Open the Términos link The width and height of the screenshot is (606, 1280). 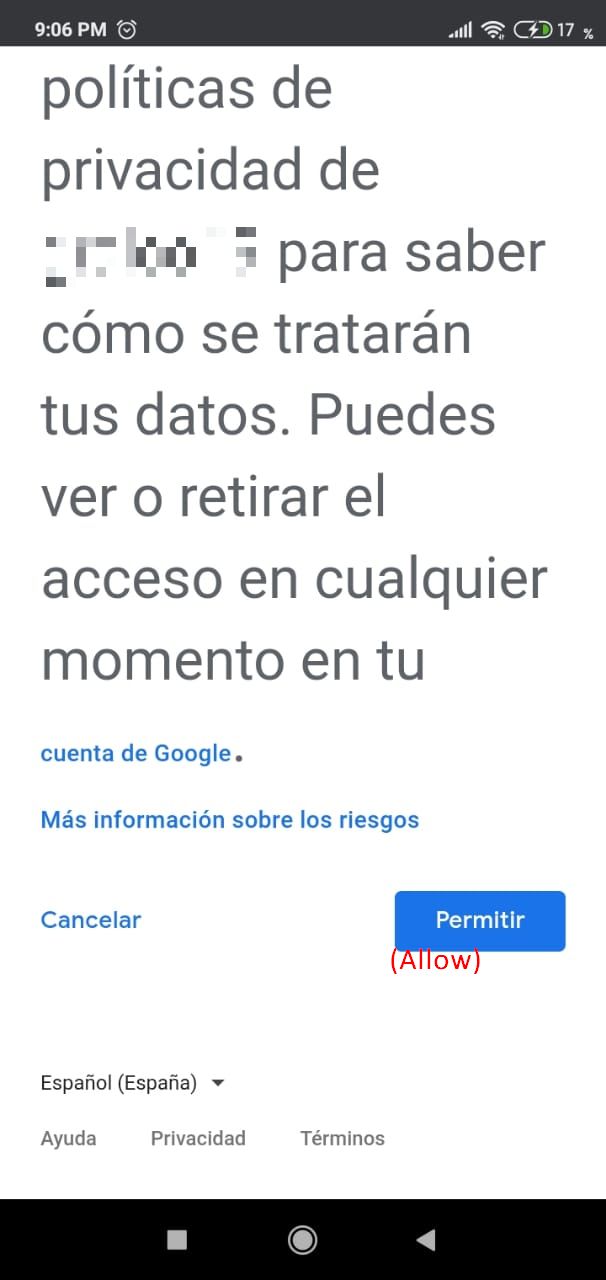(342, 1138)
